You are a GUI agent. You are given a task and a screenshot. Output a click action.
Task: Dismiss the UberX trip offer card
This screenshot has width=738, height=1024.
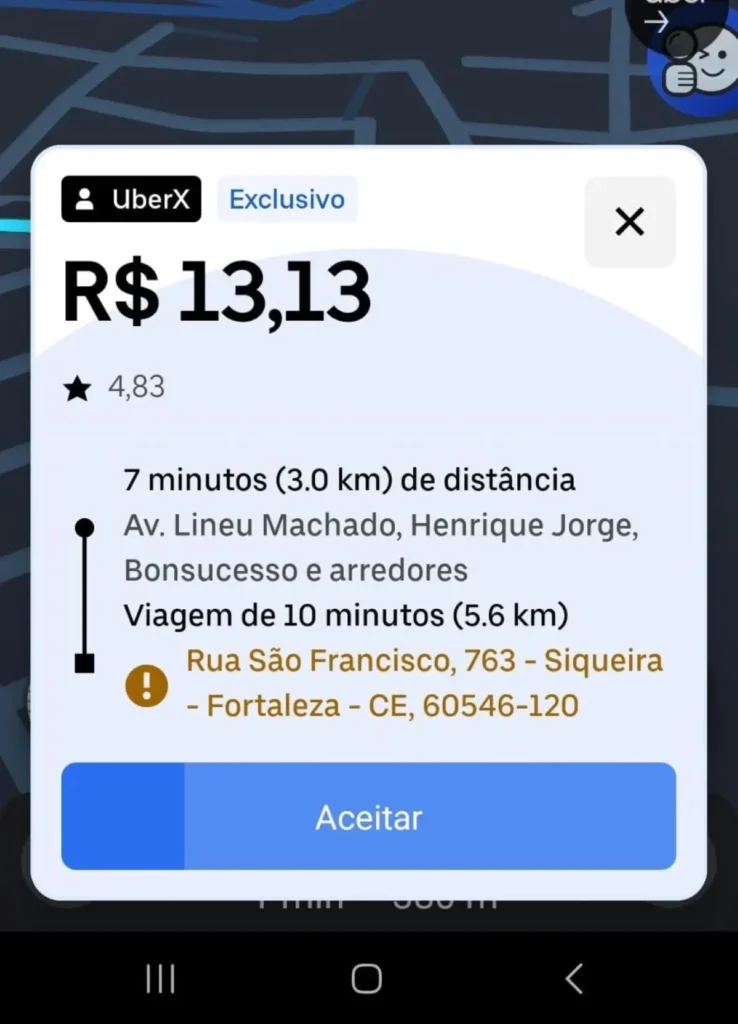coord(630,222)
